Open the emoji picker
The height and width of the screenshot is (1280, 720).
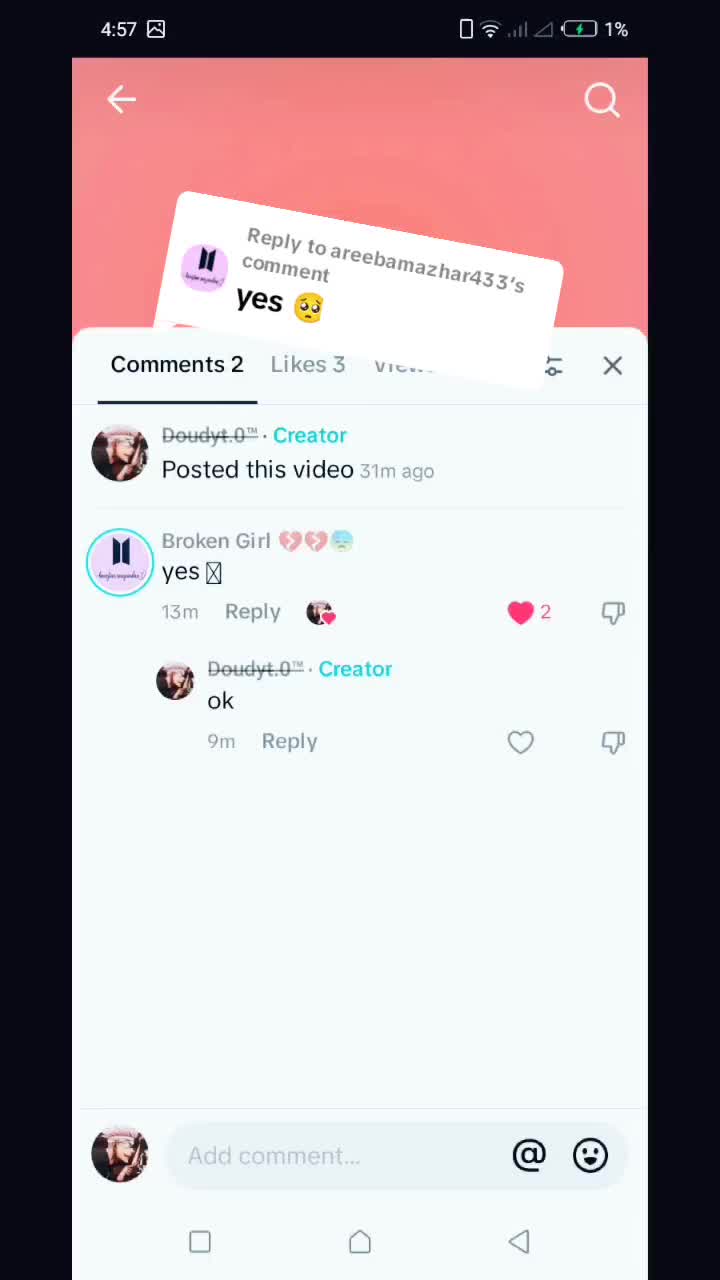click(590, 1156)
